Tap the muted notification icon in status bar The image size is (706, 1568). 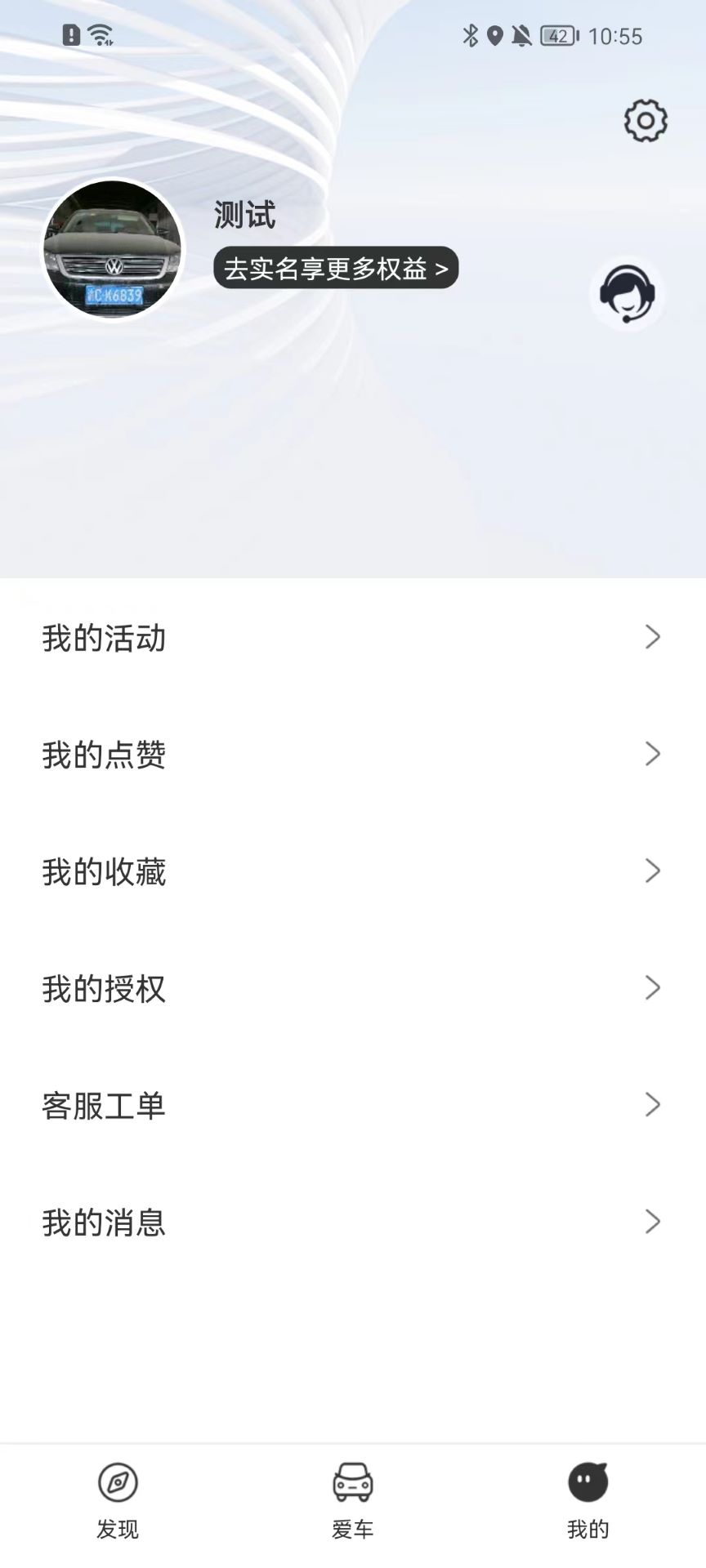pos(521,36)
